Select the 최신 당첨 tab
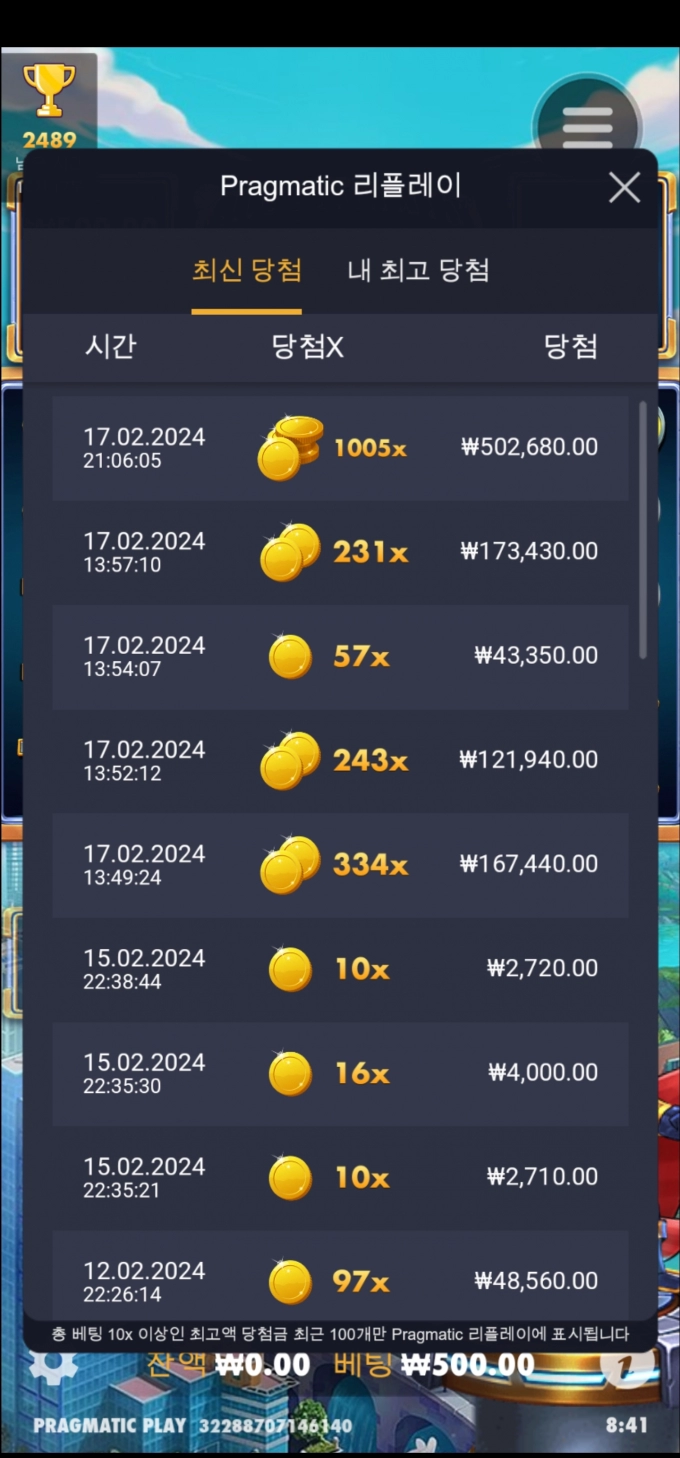The height and width of the screenshot is (1458, 680). coord(247,271)
